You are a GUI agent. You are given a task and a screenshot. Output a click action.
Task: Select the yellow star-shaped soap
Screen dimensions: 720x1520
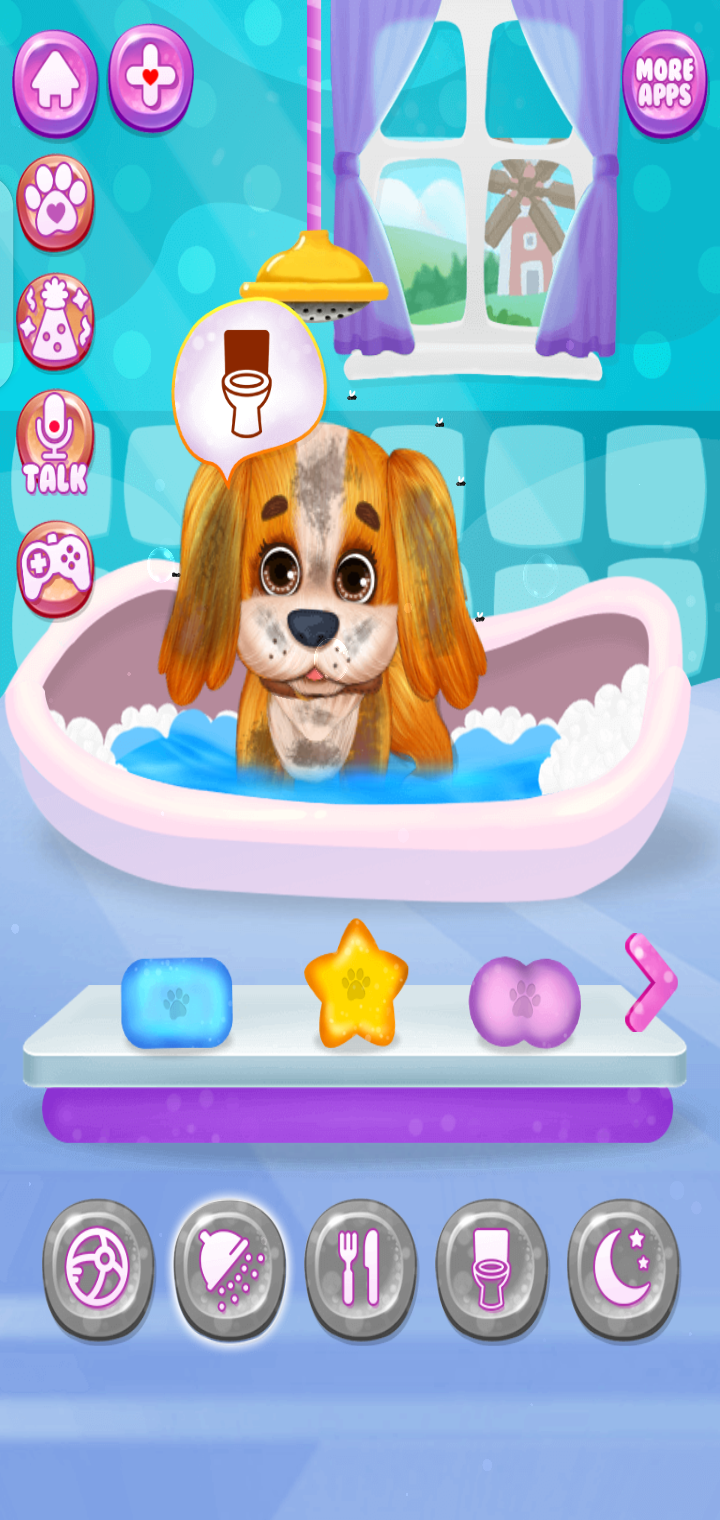click(x=356, y=984)
